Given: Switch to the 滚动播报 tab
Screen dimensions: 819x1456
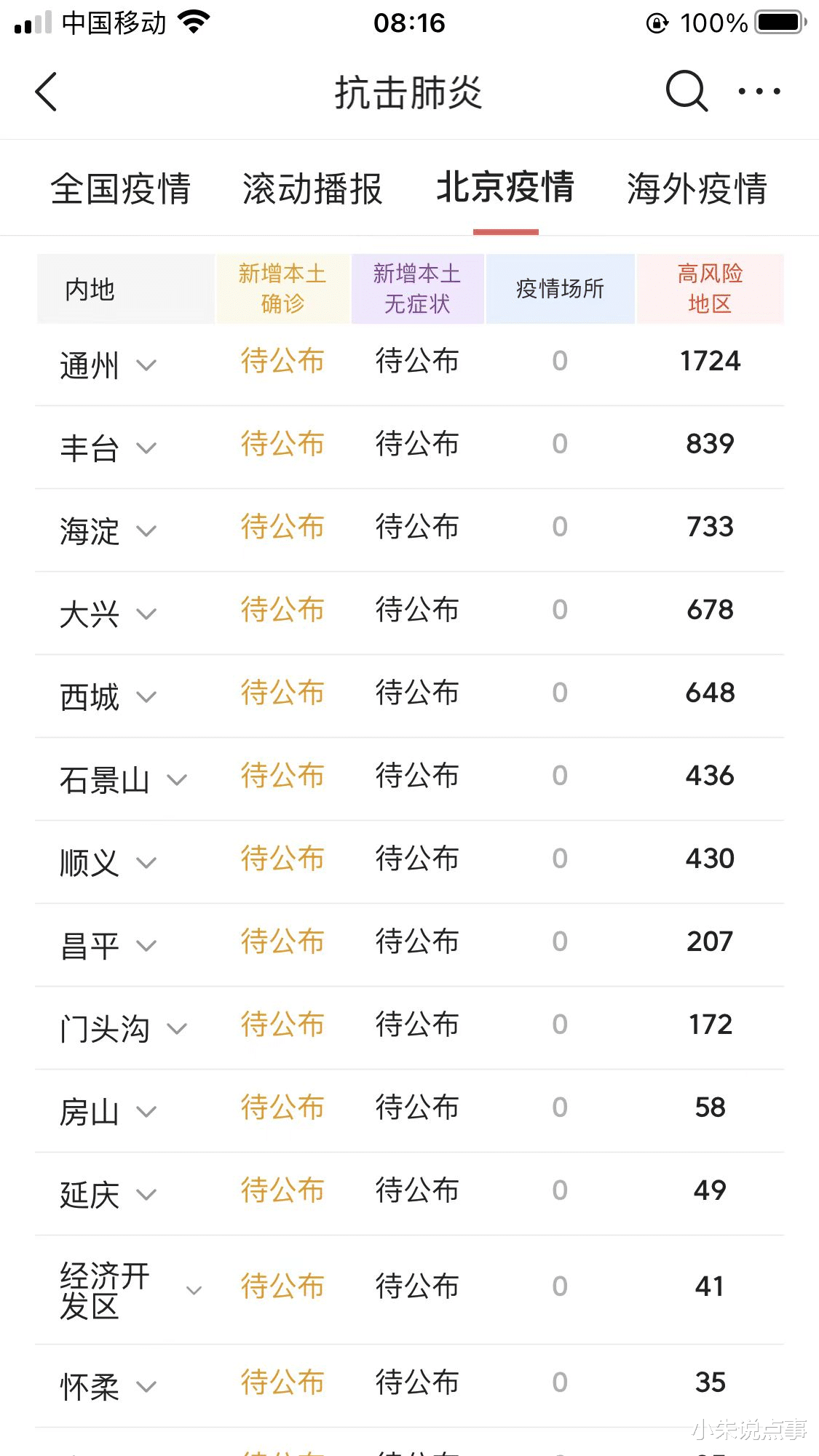Looking at the screenshot, I should [x=312, y=188].
